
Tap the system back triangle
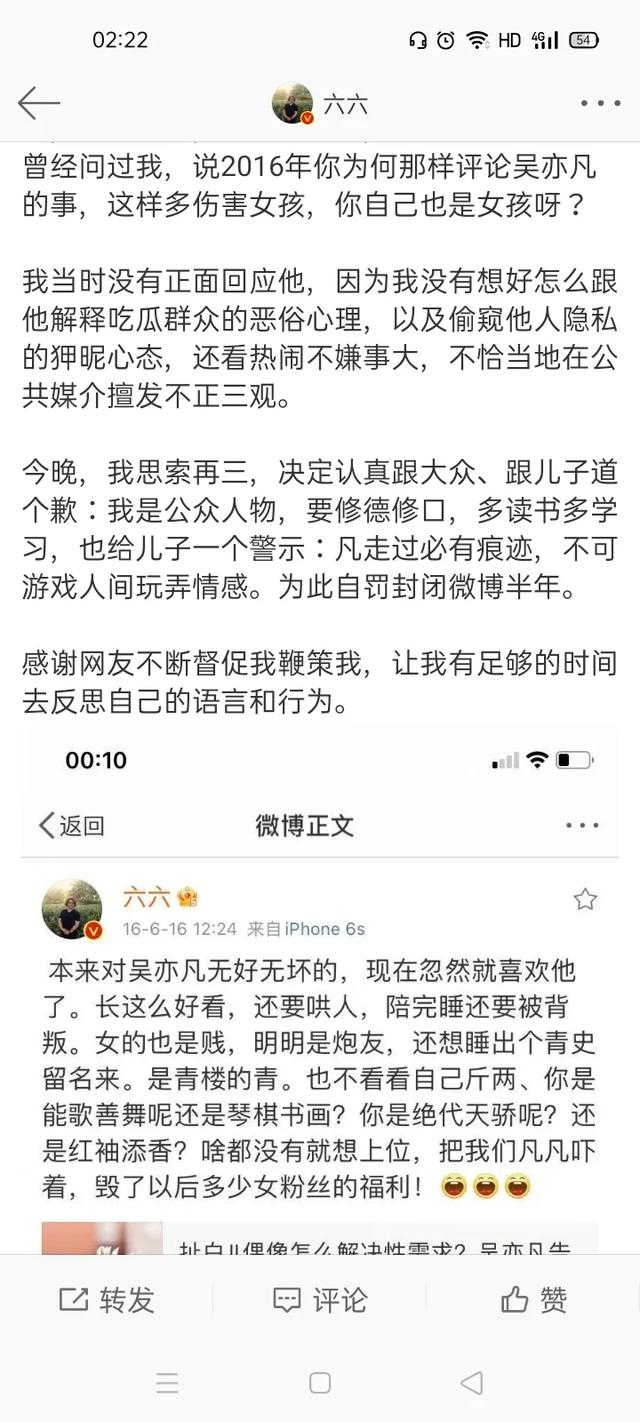point(472,1383)
